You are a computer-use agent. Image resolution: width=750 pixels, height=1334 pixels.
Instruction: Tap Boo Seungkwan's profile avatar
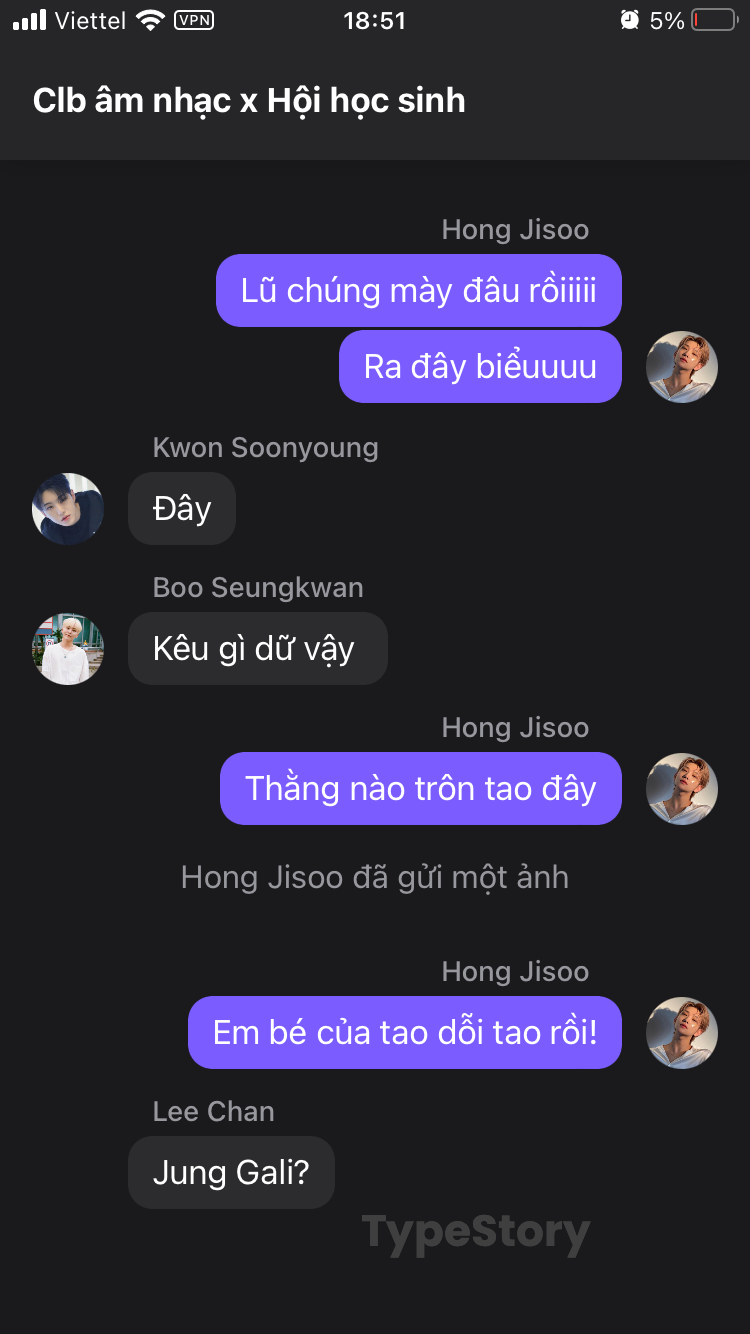pos(68,649)
